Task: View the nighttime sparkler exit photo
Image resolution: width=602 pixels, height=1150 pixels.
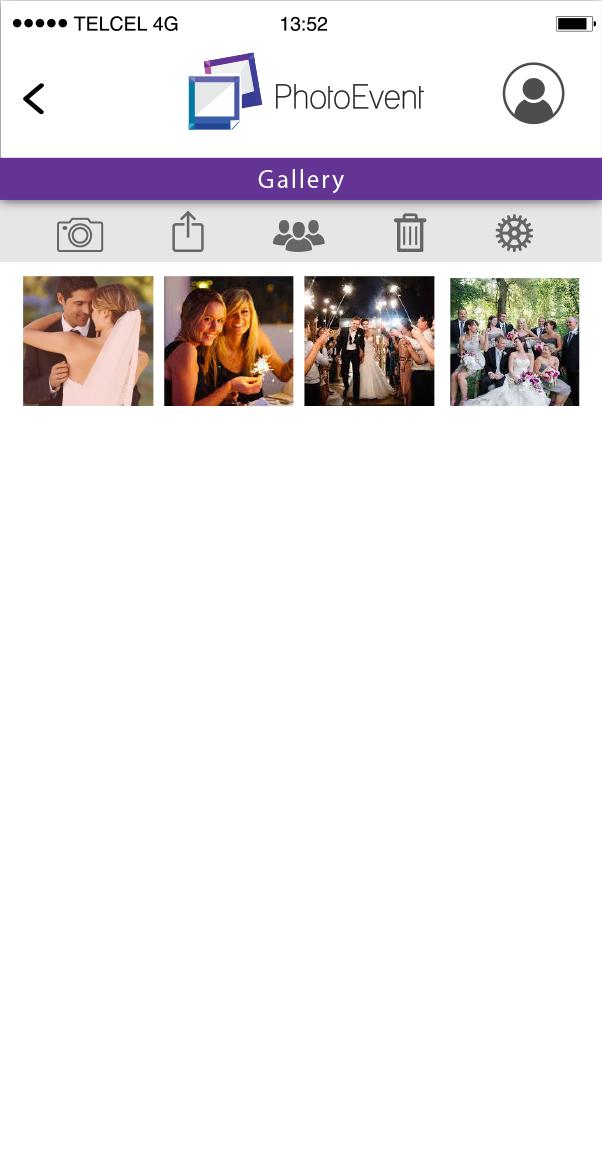Action: (369, 341)
